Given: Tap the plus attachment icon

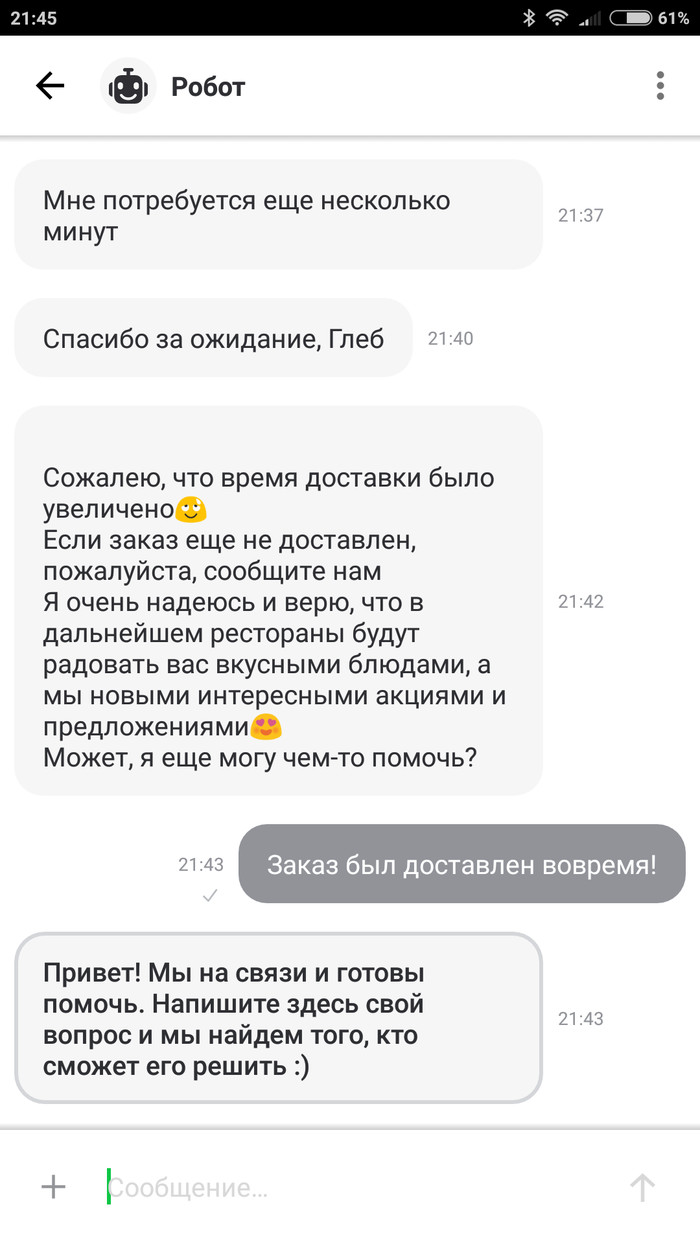Looking at the screenshot, I should click(53, 1187).
